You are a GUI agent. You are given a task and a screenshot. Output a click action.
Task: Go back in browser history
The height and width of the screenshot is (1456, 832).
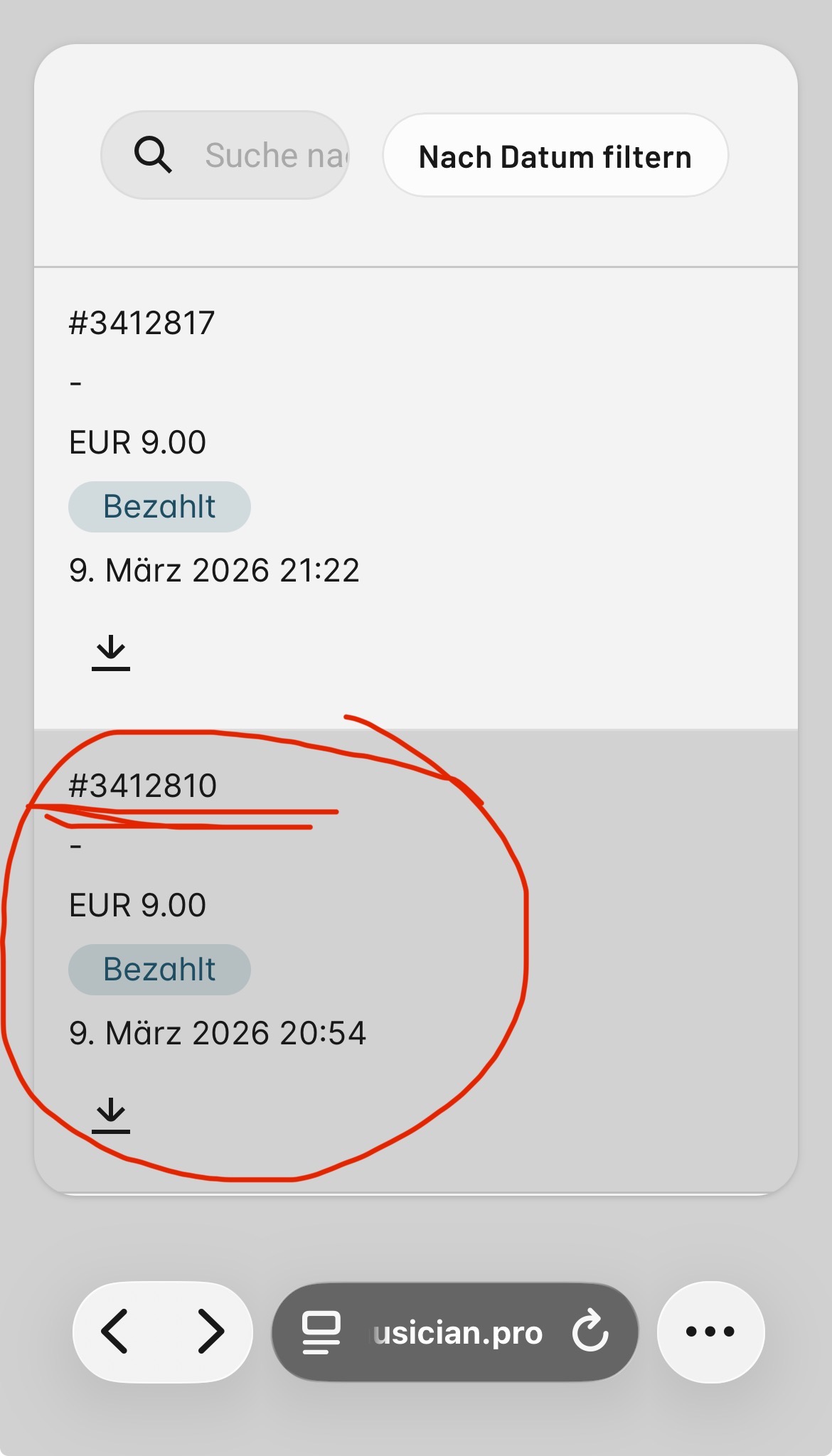115,1331
